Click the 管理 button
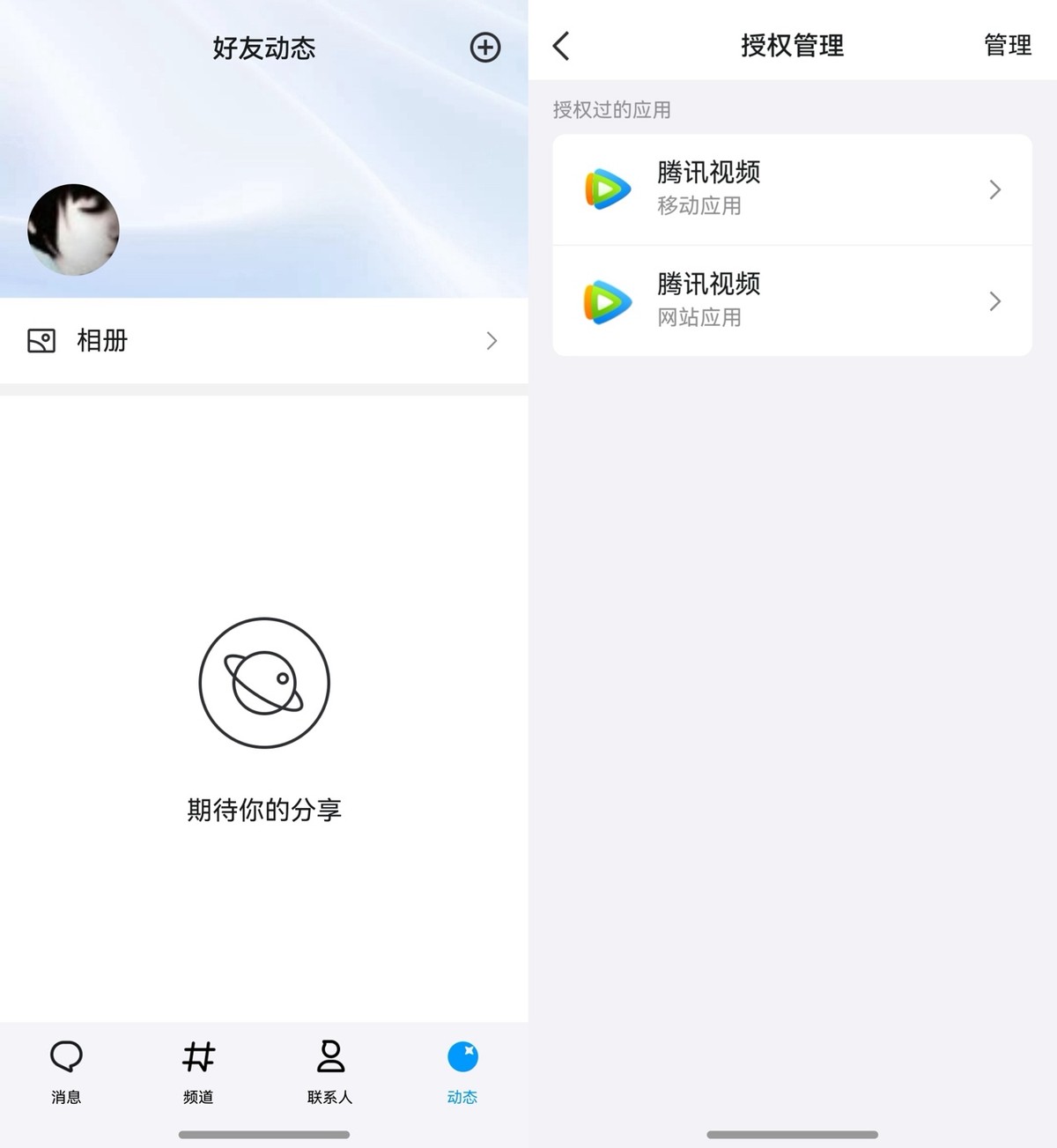 [x=1007, y=46]
